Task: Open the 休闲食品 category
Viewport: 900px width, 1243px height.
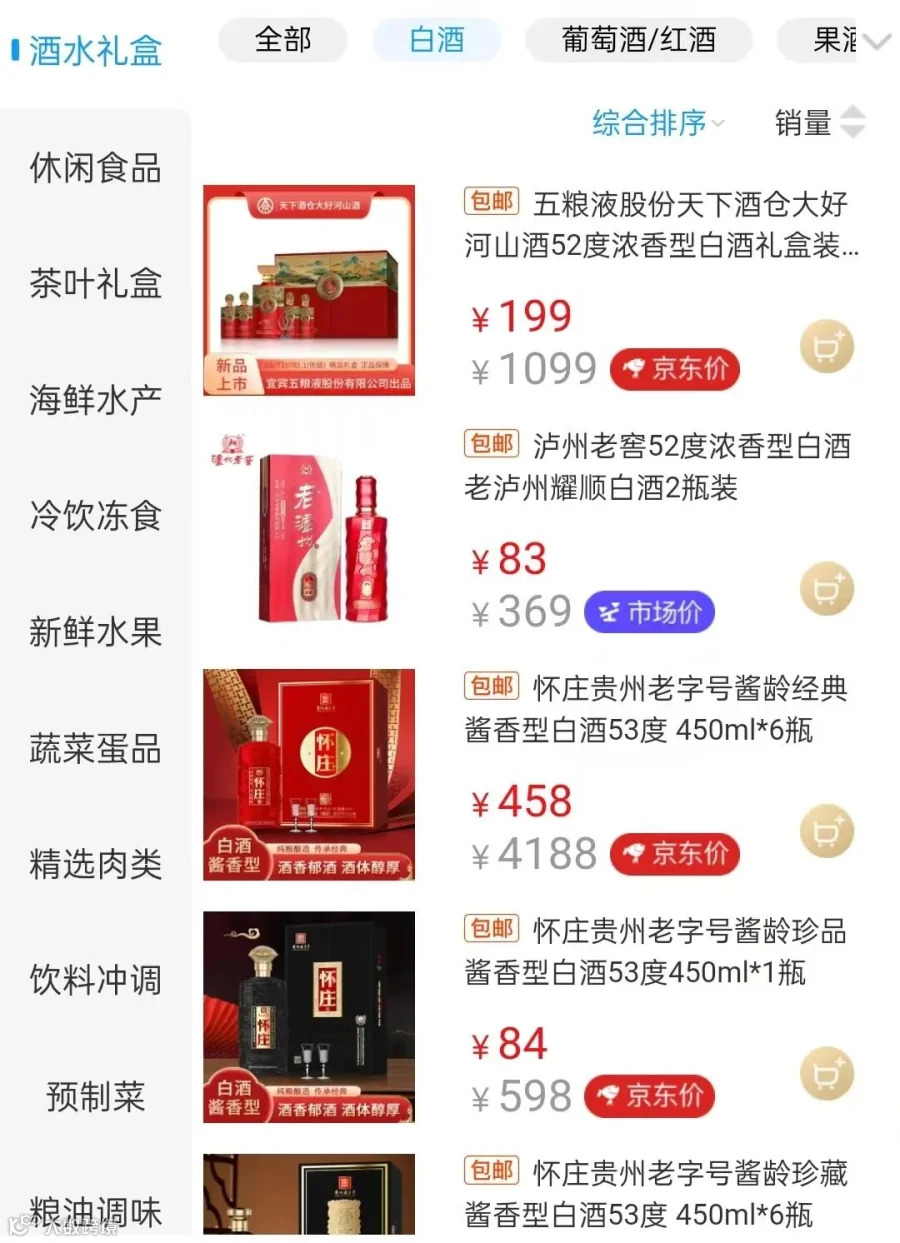Action: pyautogui.click(x=95, y=168)
